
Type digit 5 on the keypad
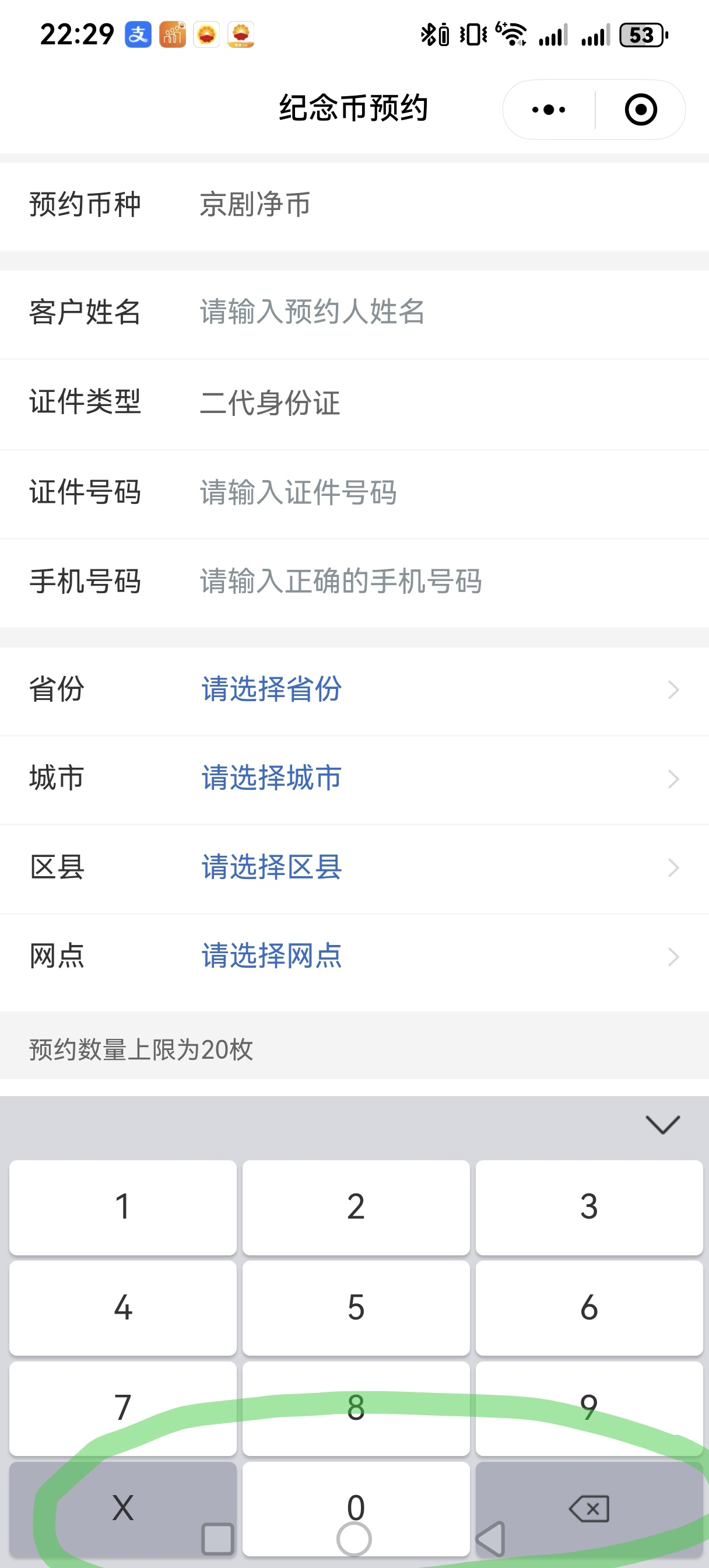tap(356, 1307)
